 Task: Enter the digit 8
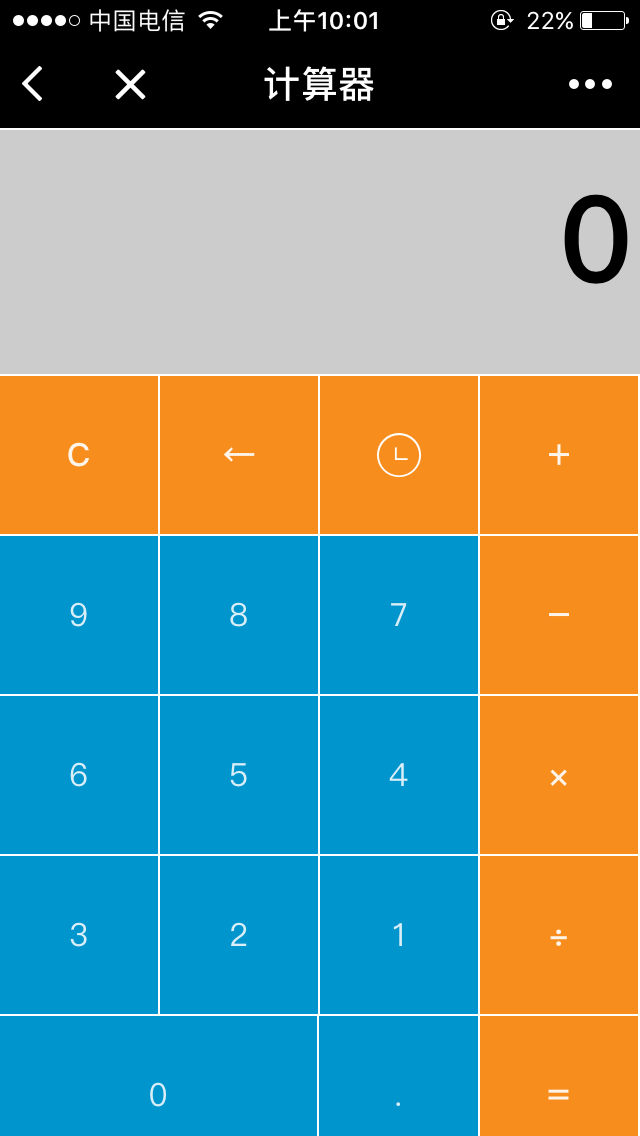(x=239, y=615)
